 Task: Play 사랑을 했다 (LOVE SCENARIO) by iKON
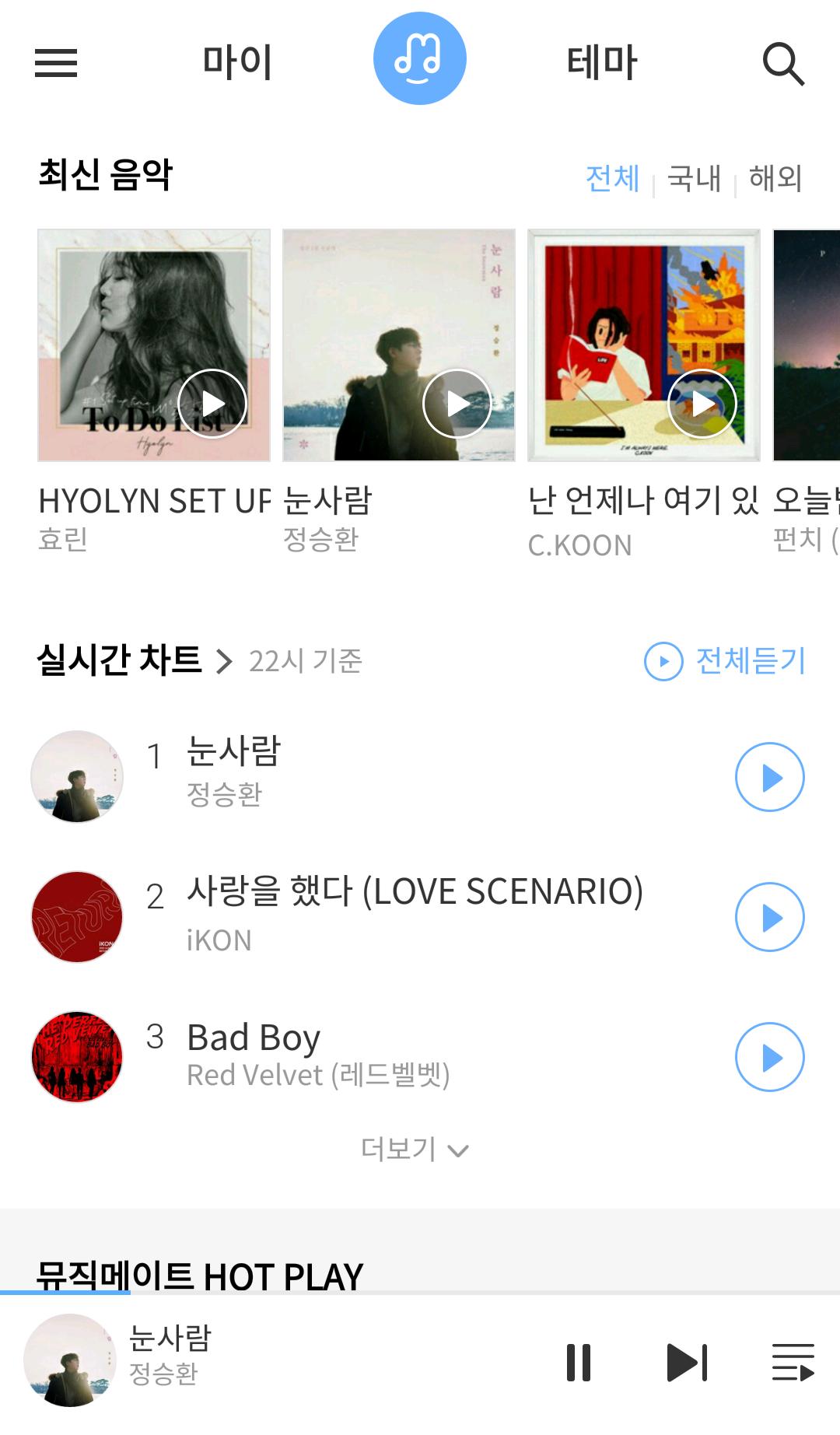pyautogui.click(x=769, y=917)
